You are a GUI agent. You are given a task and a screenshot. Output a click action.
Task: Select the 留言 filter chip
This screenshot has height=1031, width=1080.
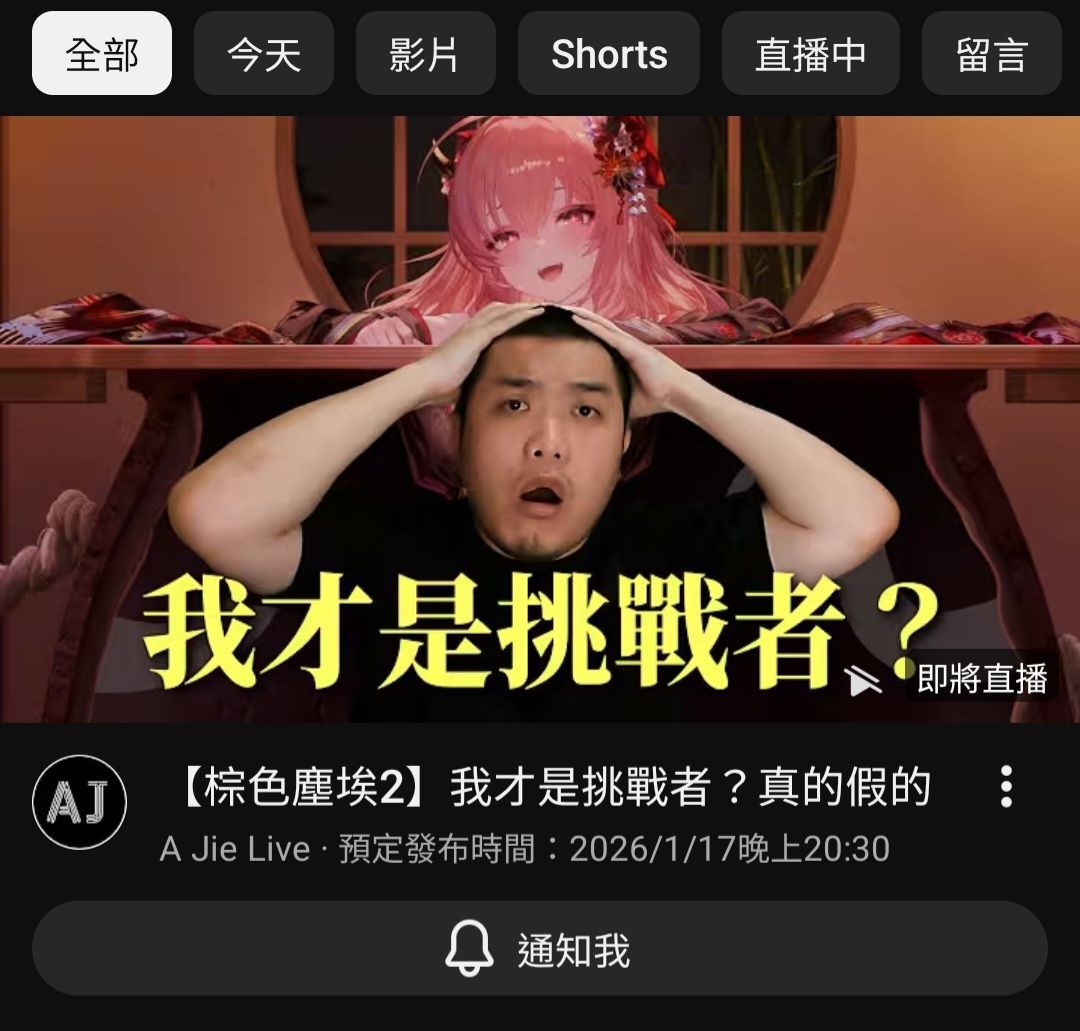(991, 54)
